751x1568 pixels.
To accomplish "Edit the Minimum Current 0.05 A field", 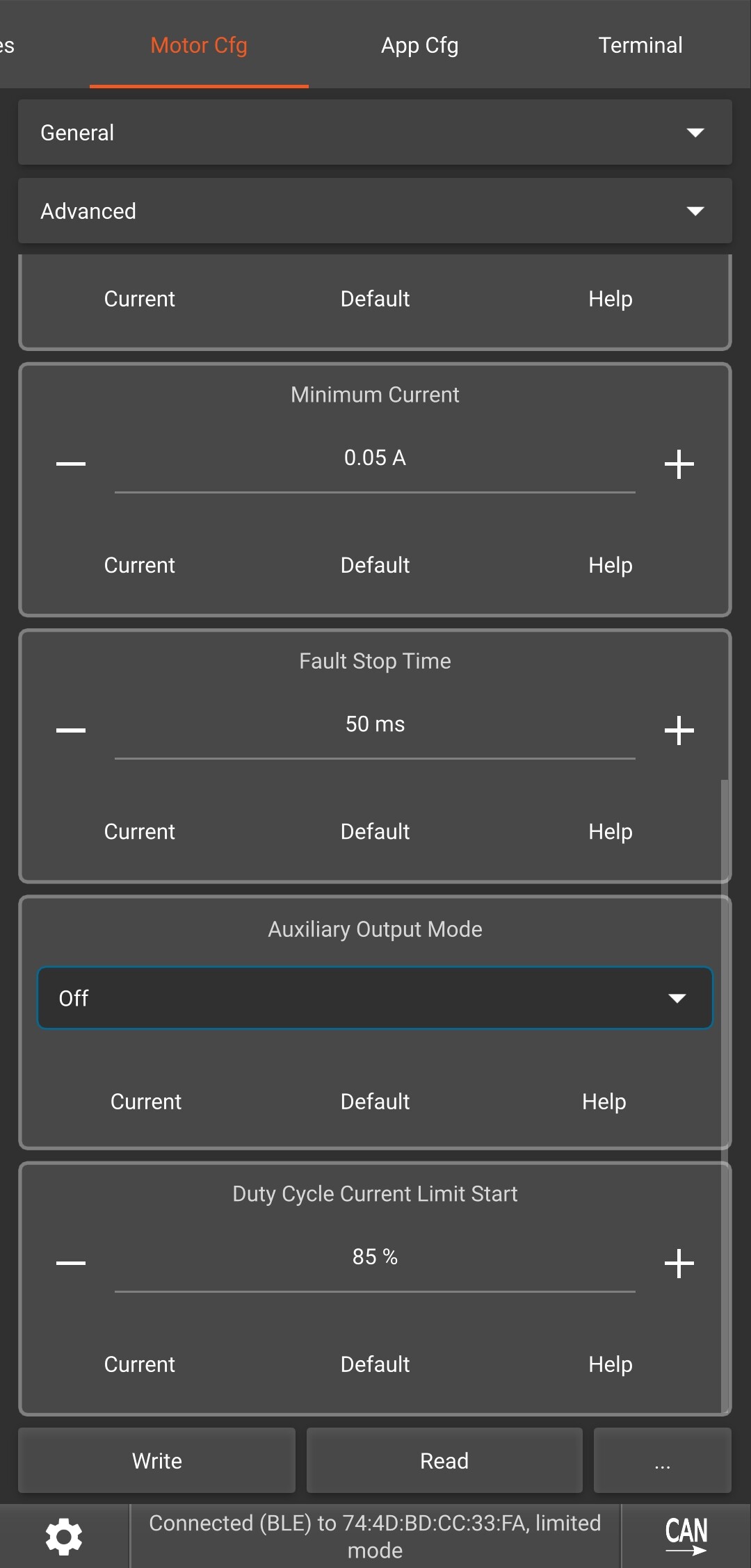I will point(375,459).
